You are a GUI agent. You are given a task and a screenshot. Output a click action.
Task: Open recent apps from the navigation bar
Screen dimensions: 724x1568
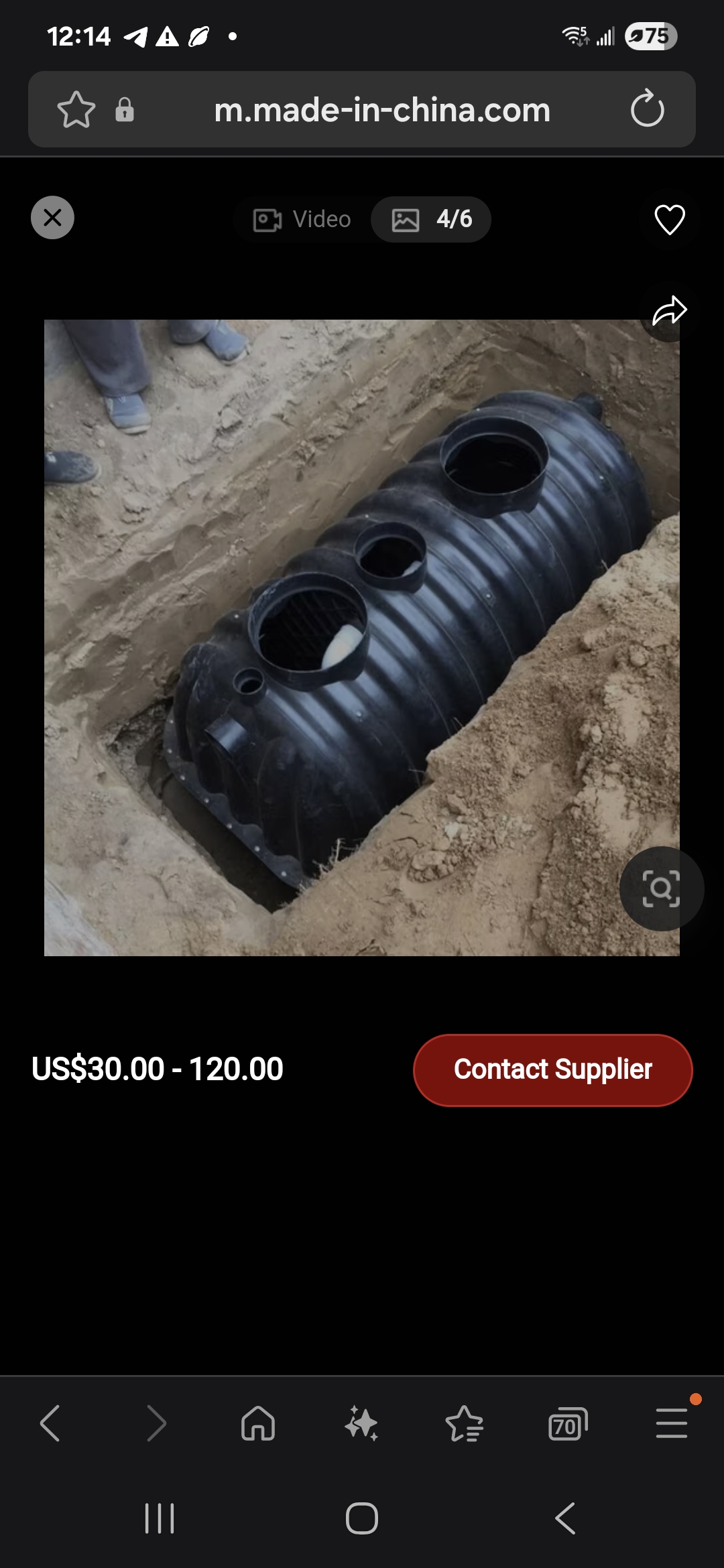160,1518
